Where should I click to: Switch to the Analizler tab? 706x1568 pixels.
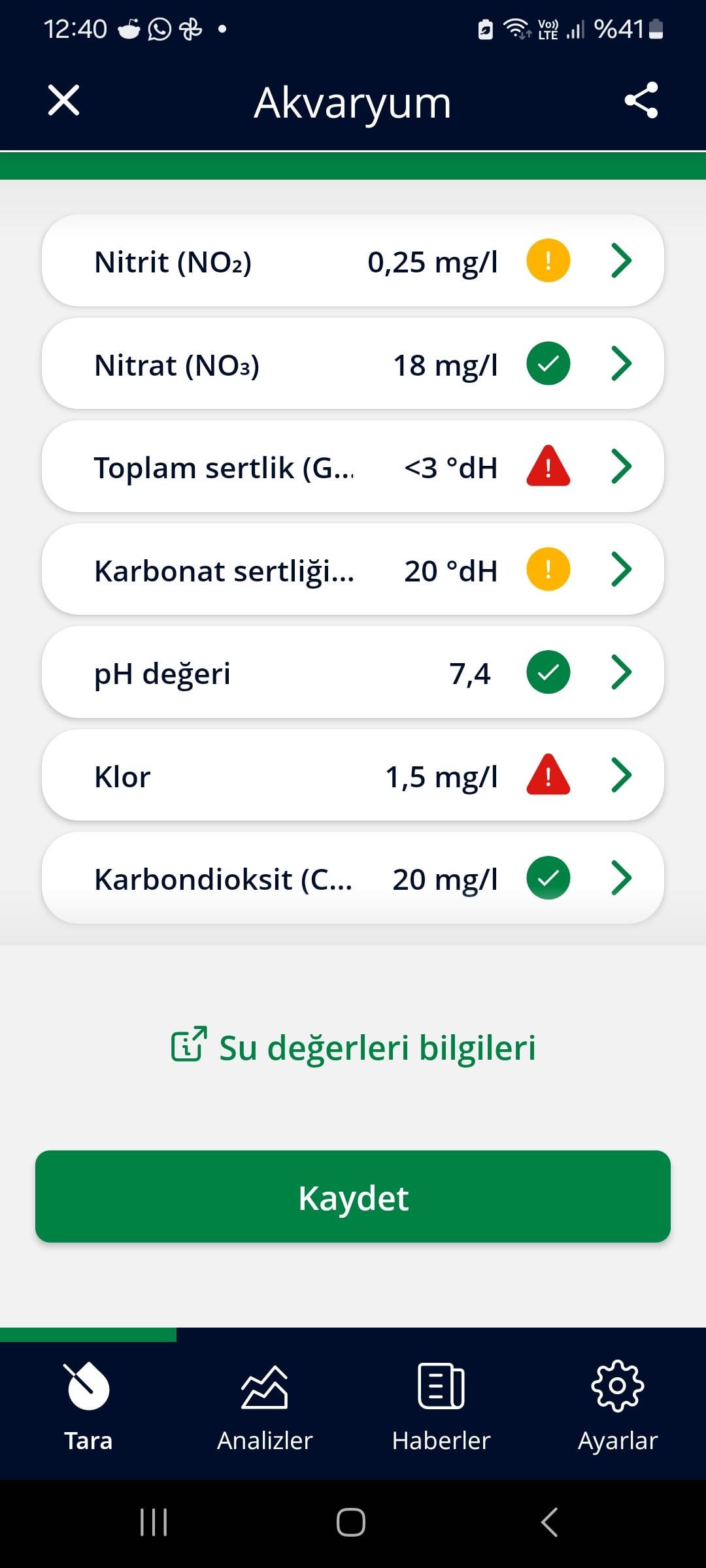click(x=265, y=1403)
